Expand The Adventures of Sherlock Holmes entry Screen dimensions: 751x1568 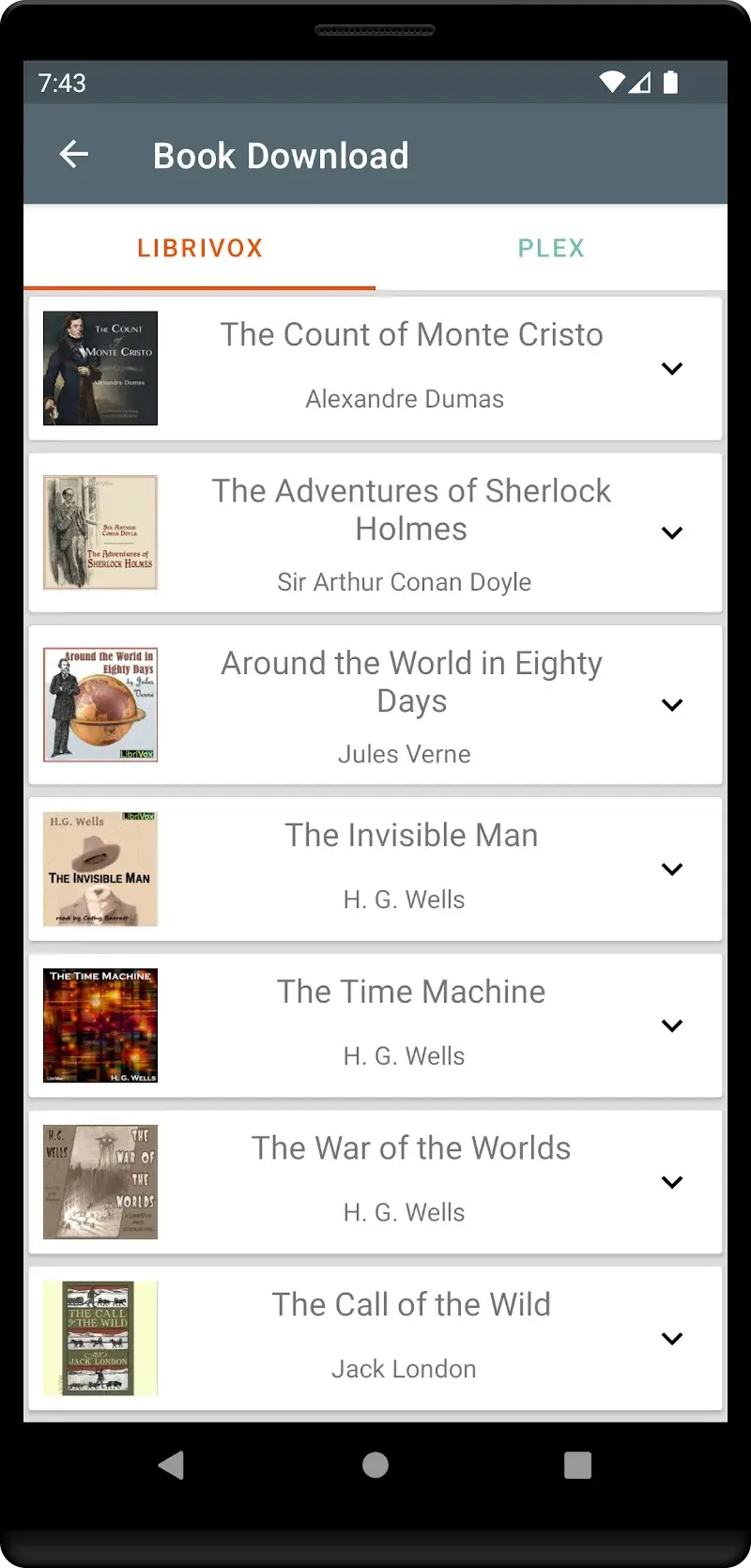pos(672,532)
